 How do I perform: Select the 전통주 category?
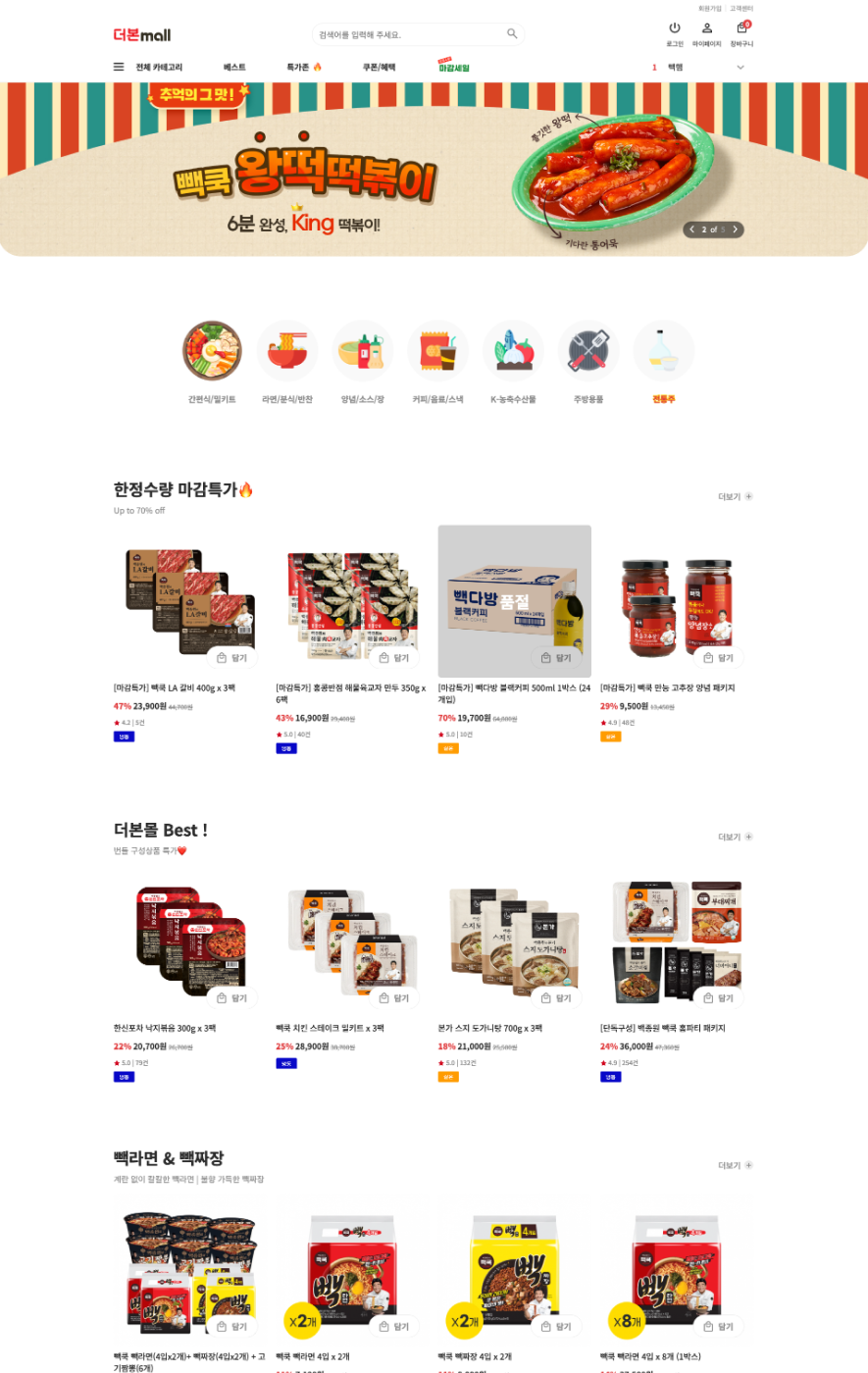pyautogui.click(x=663, y=351)
